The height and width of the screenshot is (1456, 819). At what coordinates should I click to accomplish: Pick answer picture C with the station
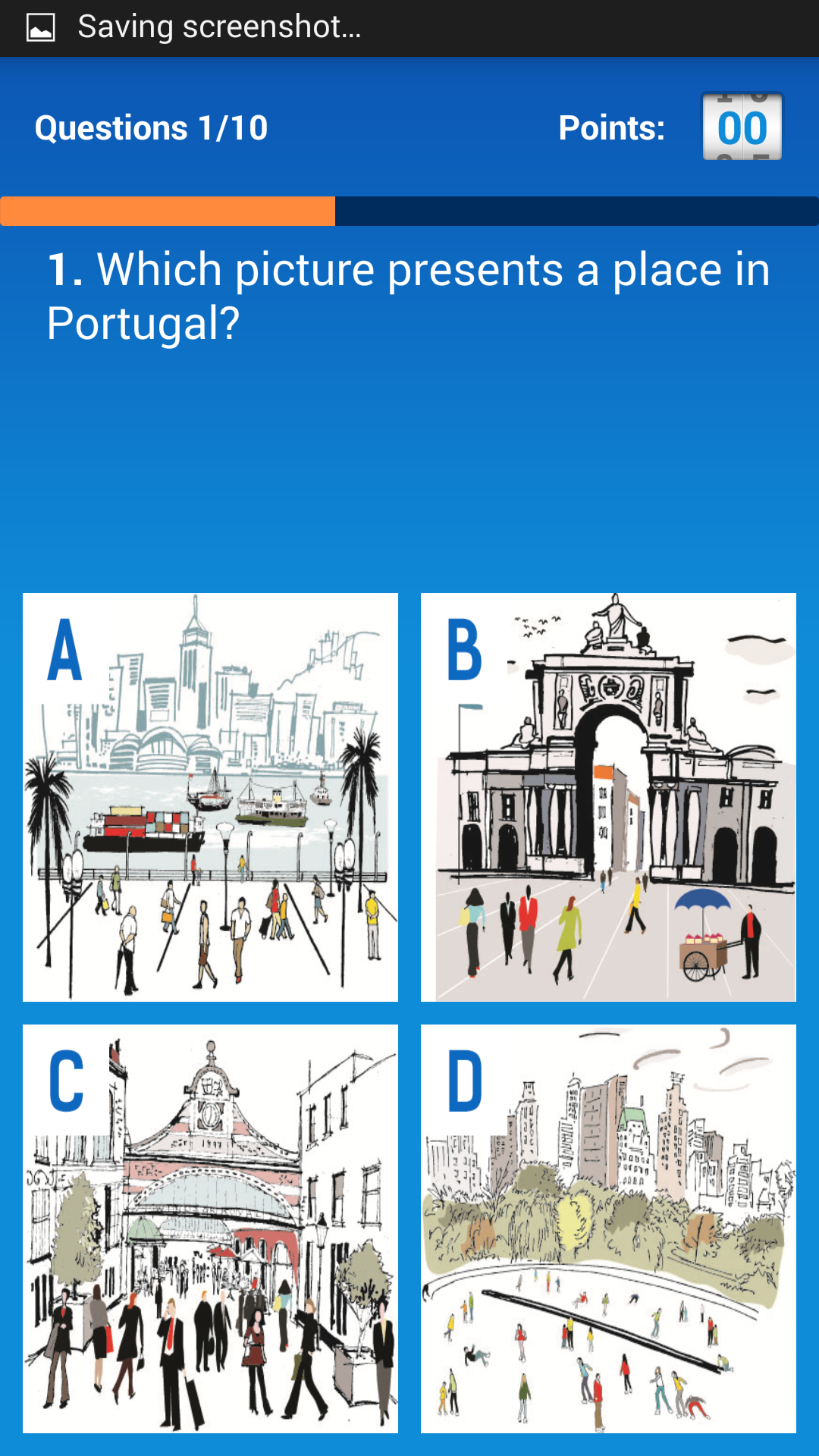click(x=210, y=1228)
